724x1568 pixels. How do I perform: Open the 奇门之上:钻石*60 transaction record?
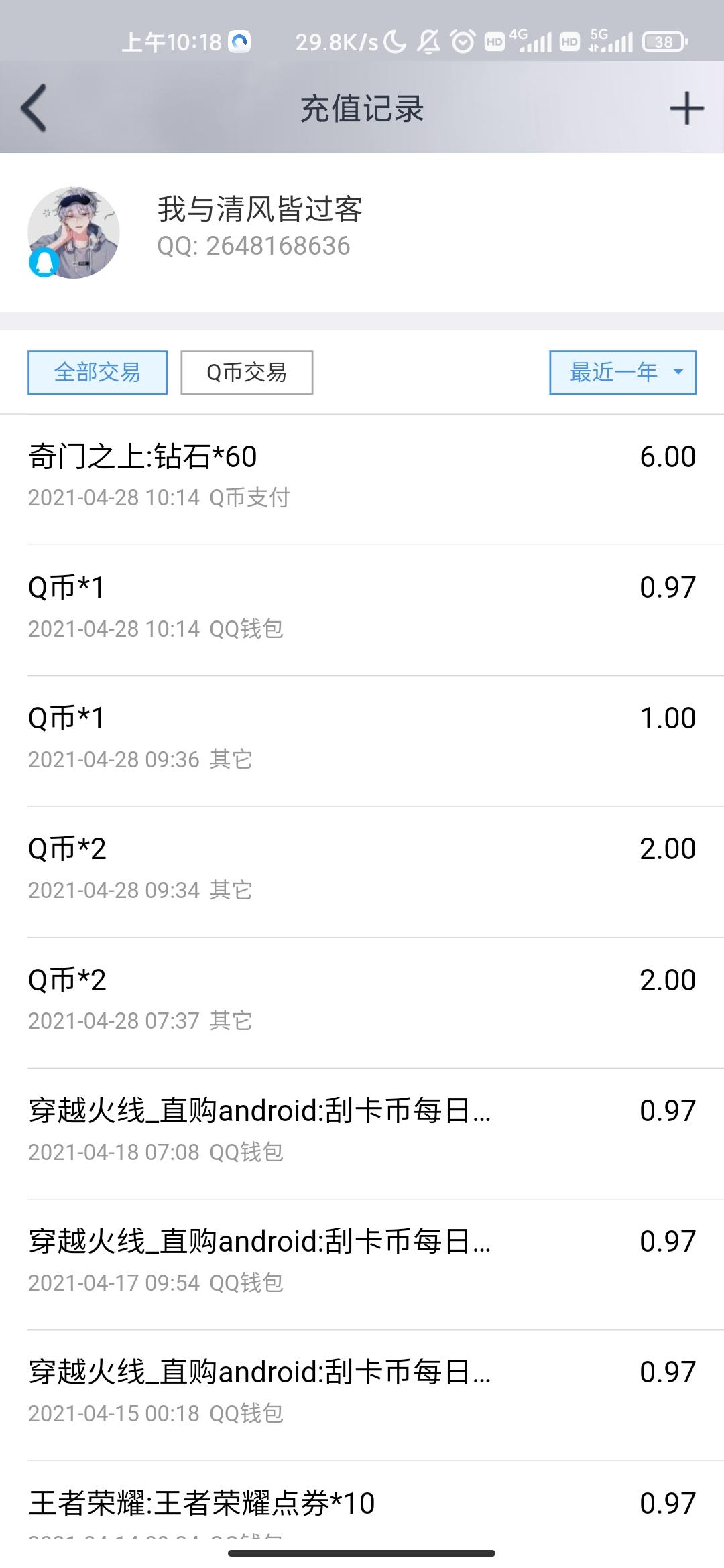pyautogui.click(x=362, y=476)
